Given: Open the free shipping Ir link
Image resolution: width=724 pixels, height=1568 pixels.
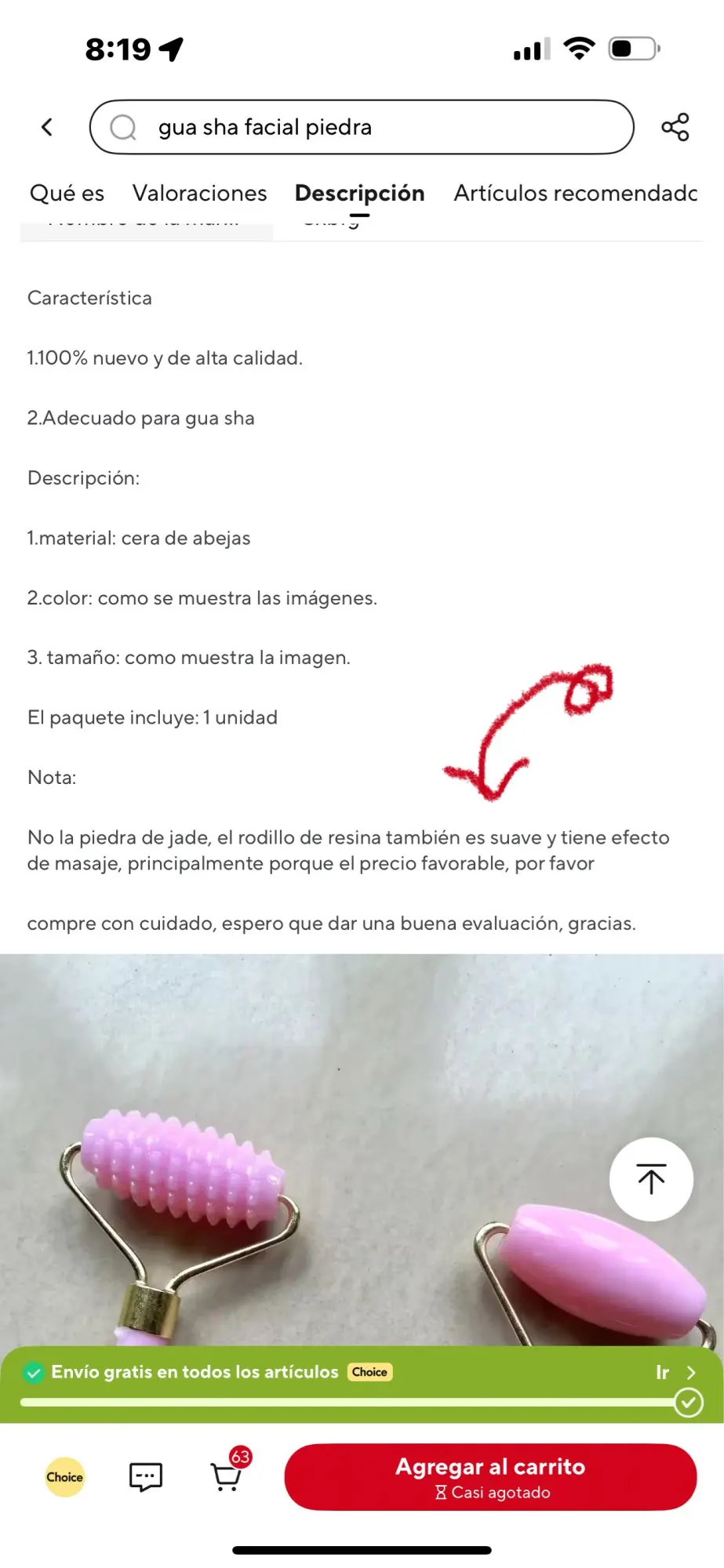Looking at the screenshot, I should click(675, 1372).
